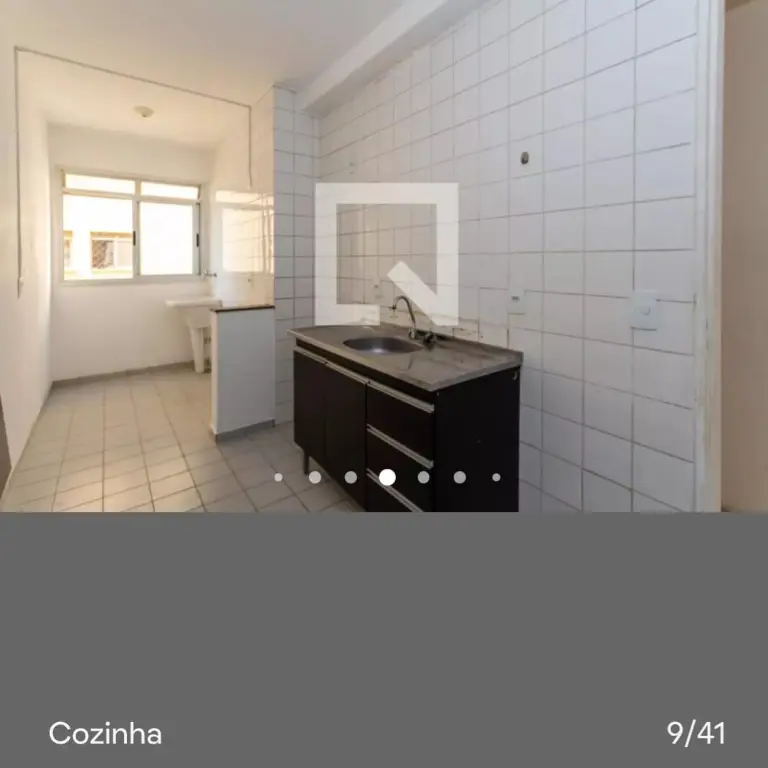The height and width of the screenshot is (768, 768).
Task: Tap the highlighted page indicator dot
Action: 387,477
